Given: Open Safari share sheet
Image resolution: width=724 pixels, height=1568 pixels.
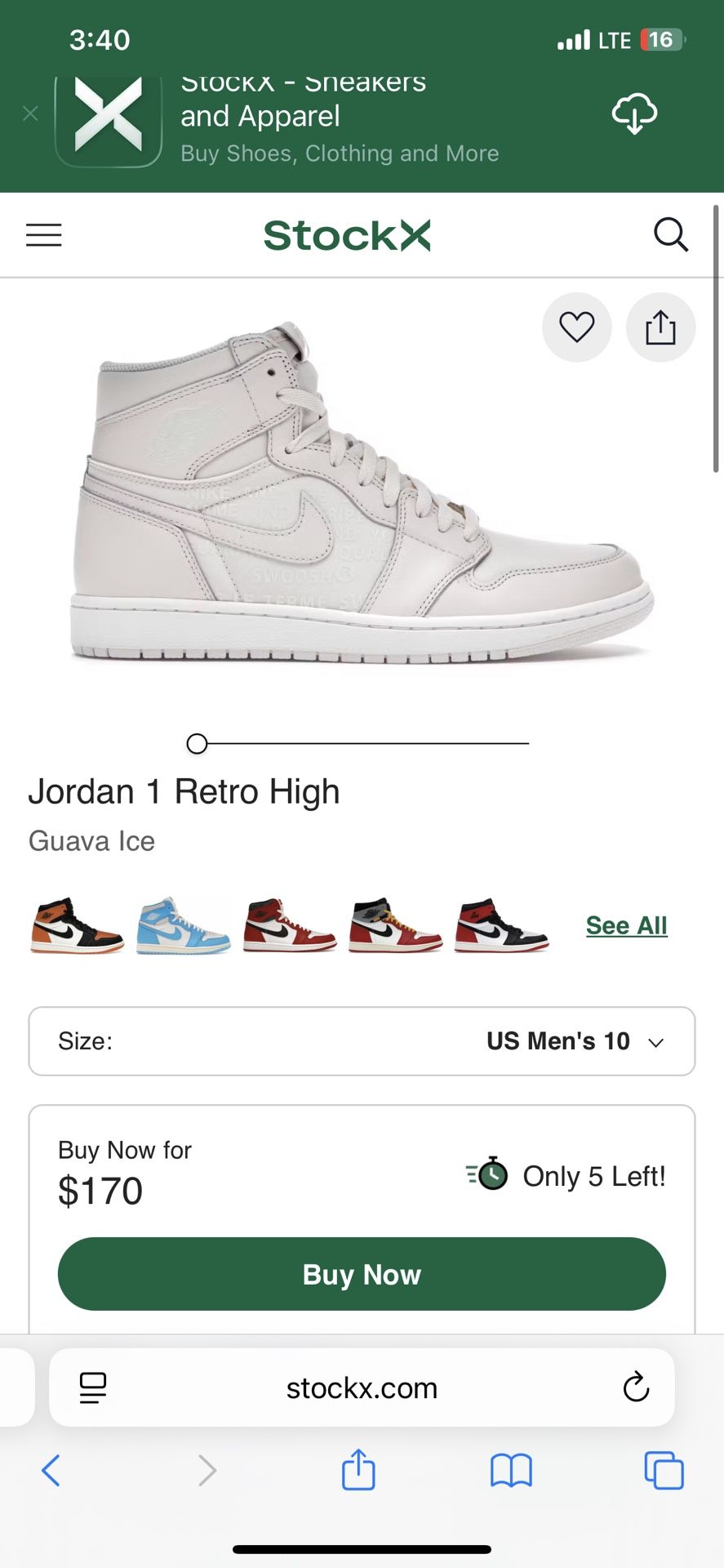Looking at the screenshot, I should pyautogui.click(x=358, y=1471).
